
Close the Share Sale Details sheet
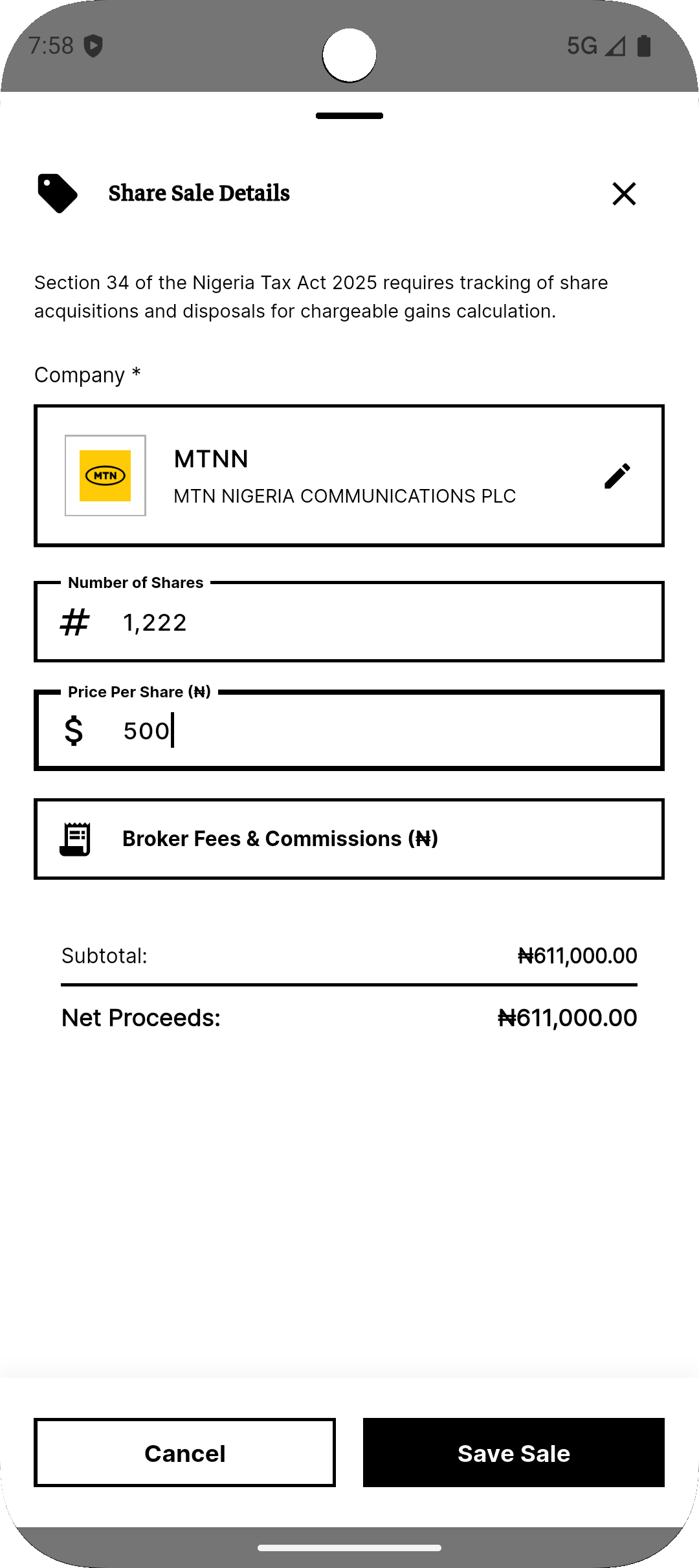(624, 193)
